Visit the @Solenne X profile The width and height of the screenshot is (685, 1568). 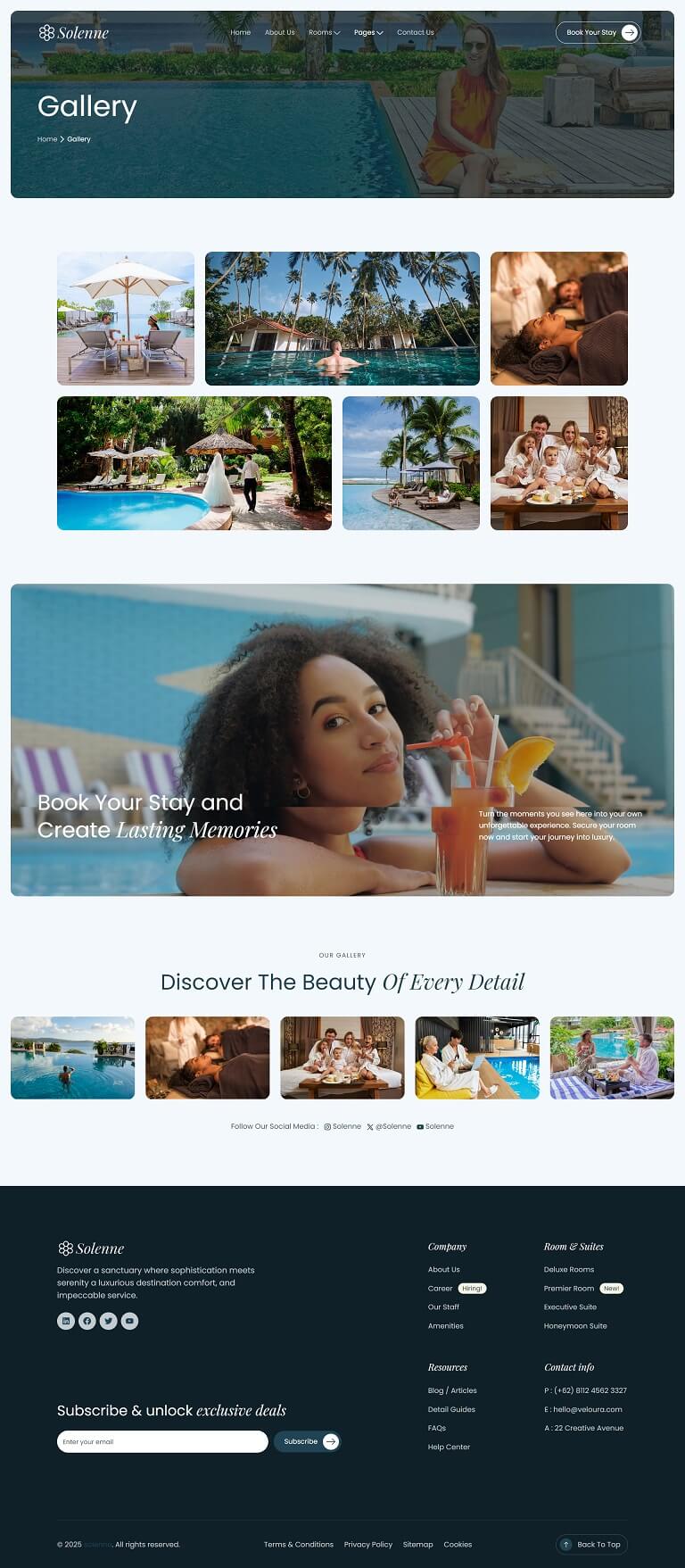389,1126
